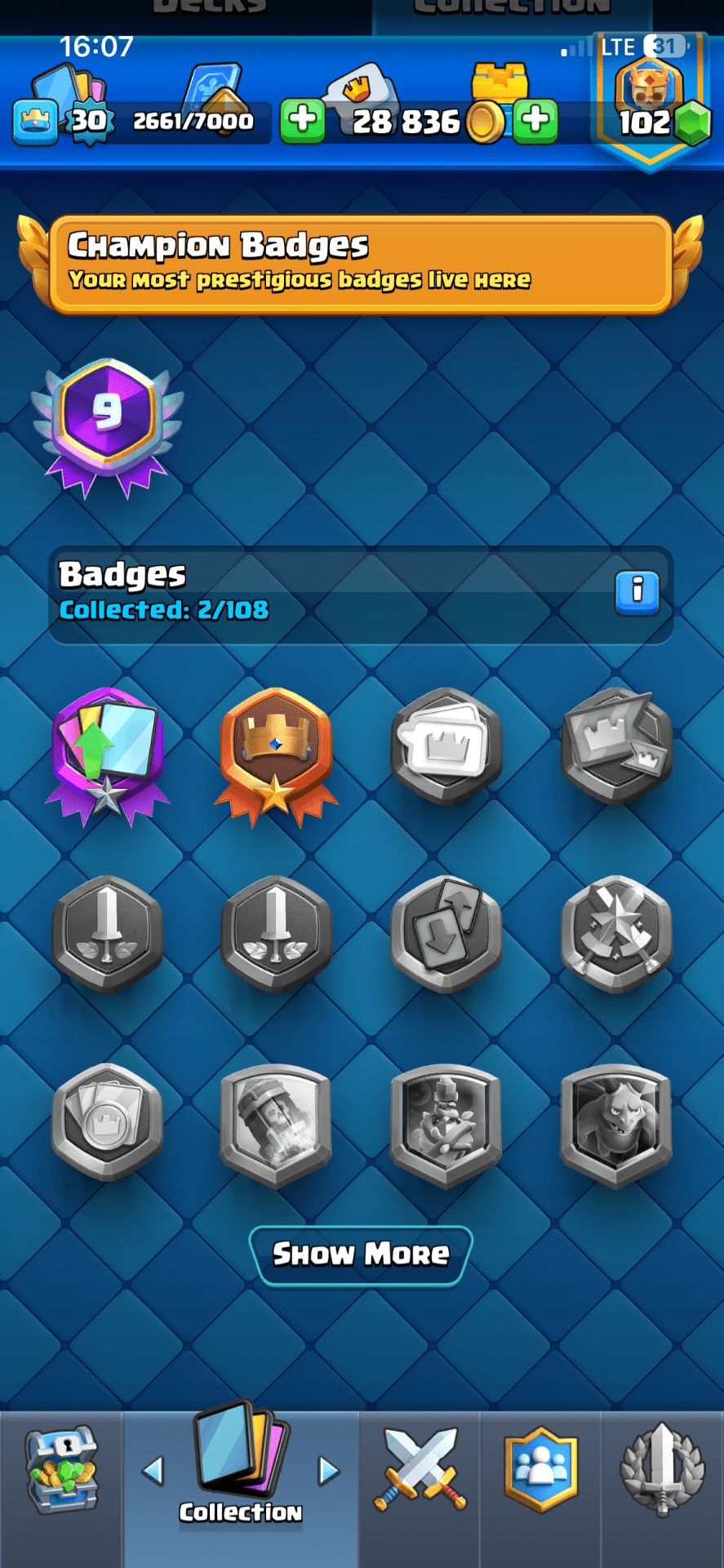Viewport: 724px width, 1568px height.
Task: Open the Clan social tab
Action: click(x=541, y=1470)
